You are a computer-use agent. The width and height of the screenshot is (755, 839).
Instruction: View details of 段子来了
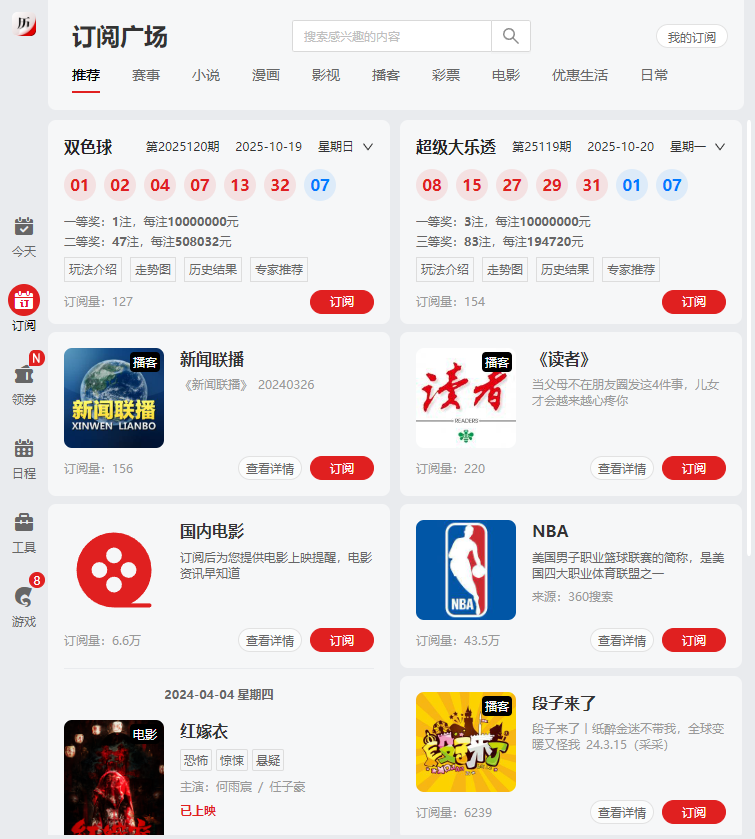tap(622, 812)
